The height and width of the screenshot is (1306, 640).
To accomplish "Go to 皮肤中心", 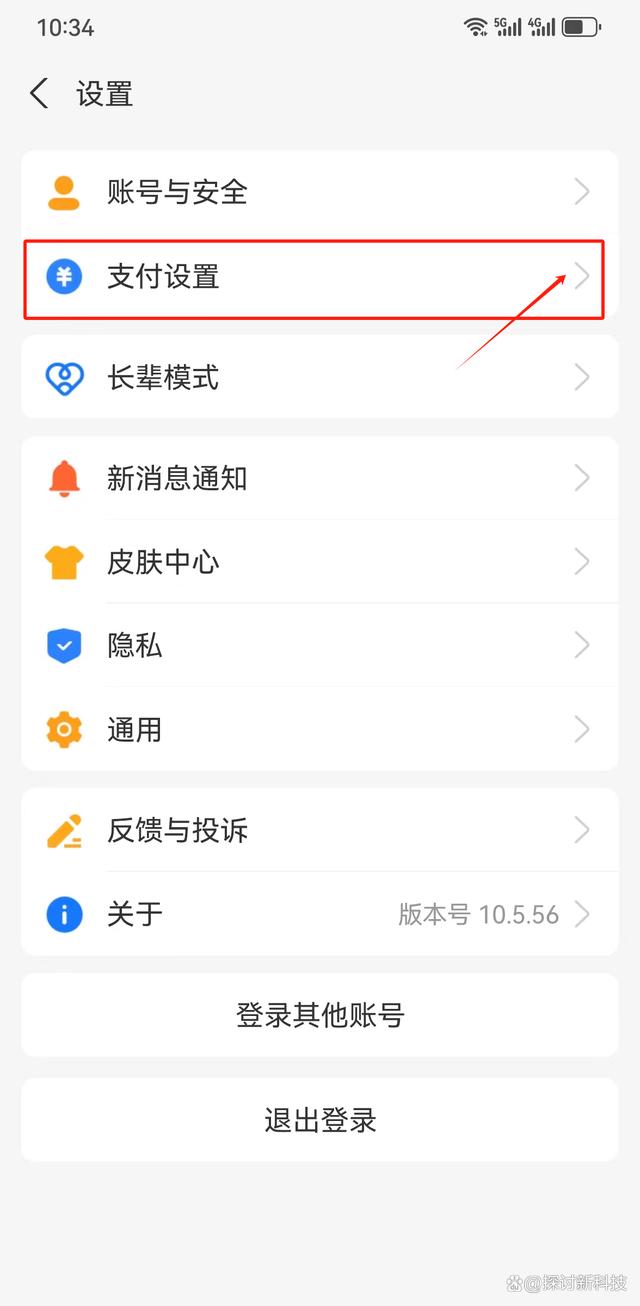I will pyautogui.click(x=319, y=562).
